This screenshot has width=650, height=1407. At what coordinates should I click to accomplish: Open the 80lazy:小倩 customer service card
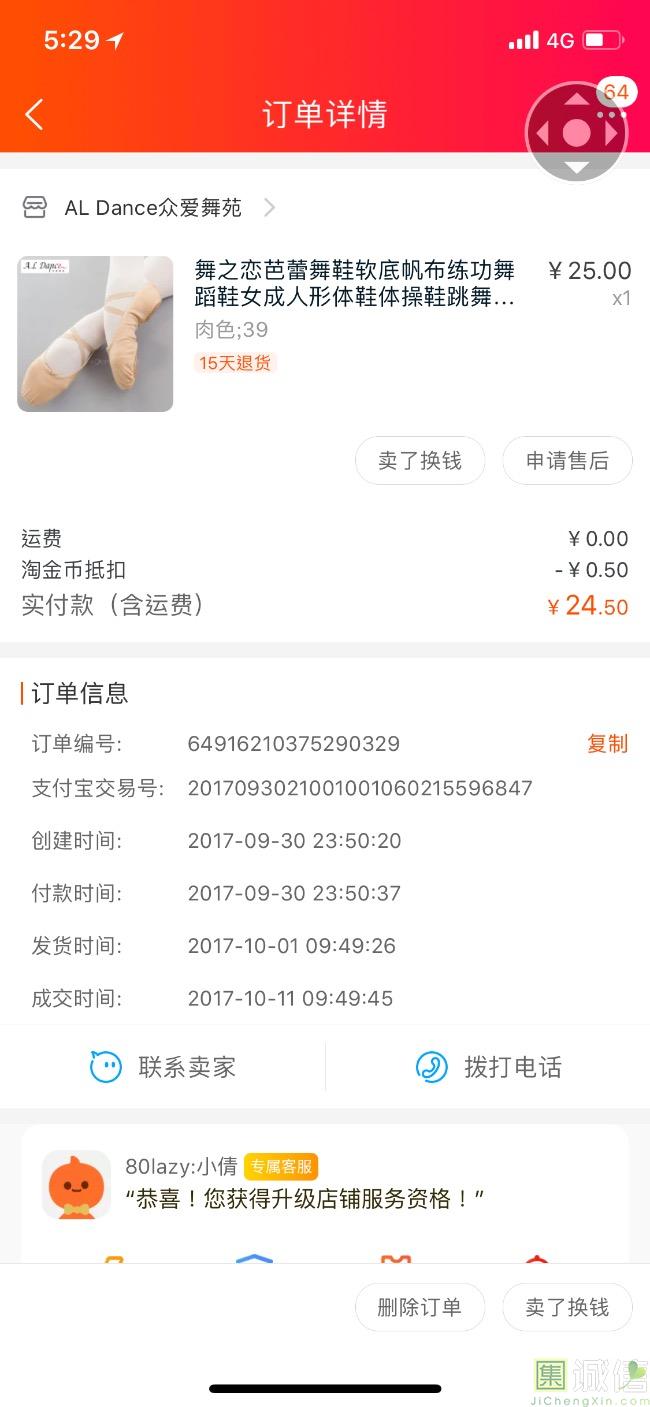[304, 1185]
